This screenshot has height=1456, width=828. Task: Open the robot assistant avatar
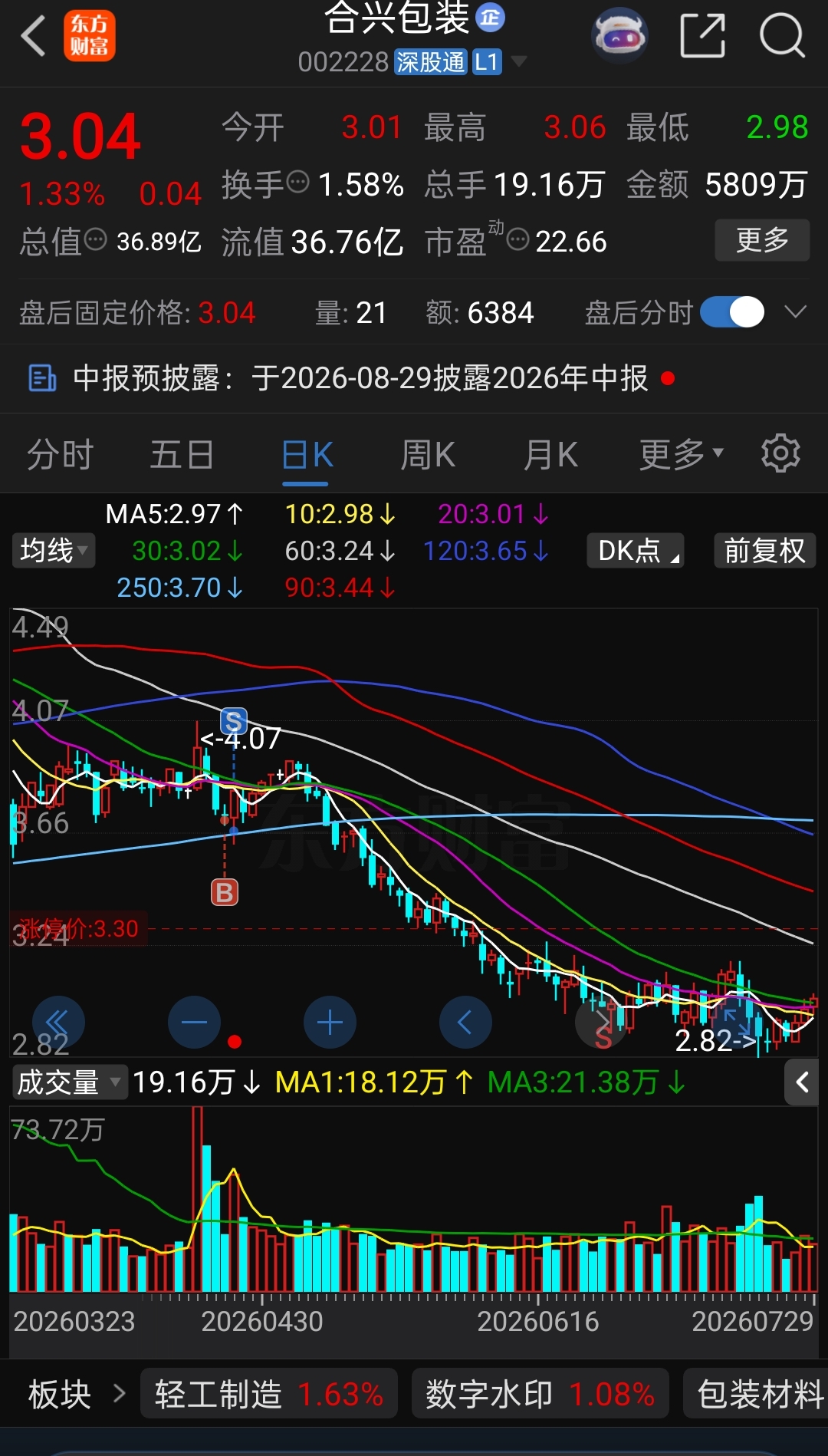pos(619,35)
